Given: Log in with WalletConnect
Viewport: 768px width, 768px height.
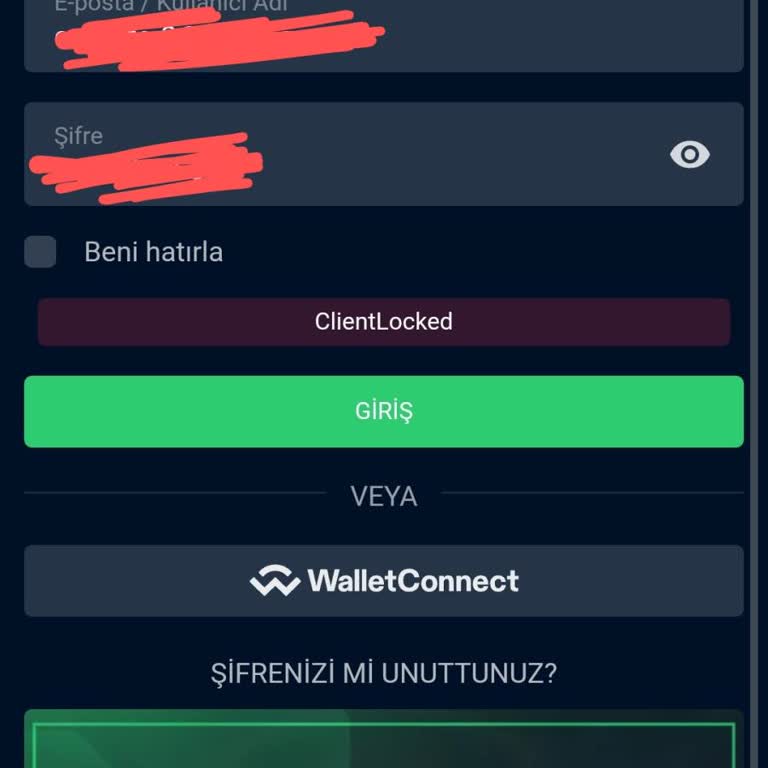Looking at the screenshot, I should coord(384,580).
